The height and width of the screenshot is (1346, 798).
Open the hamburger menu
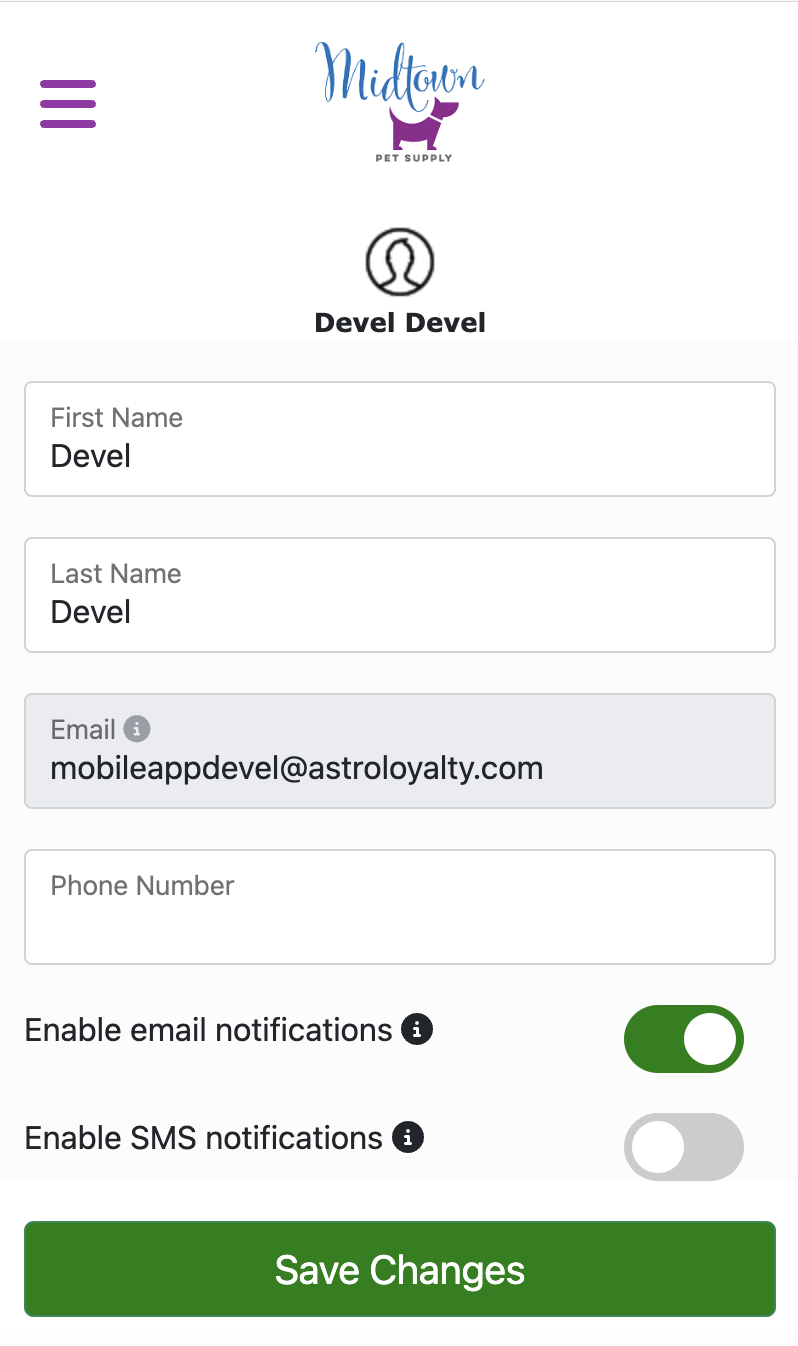coord(68,104)
